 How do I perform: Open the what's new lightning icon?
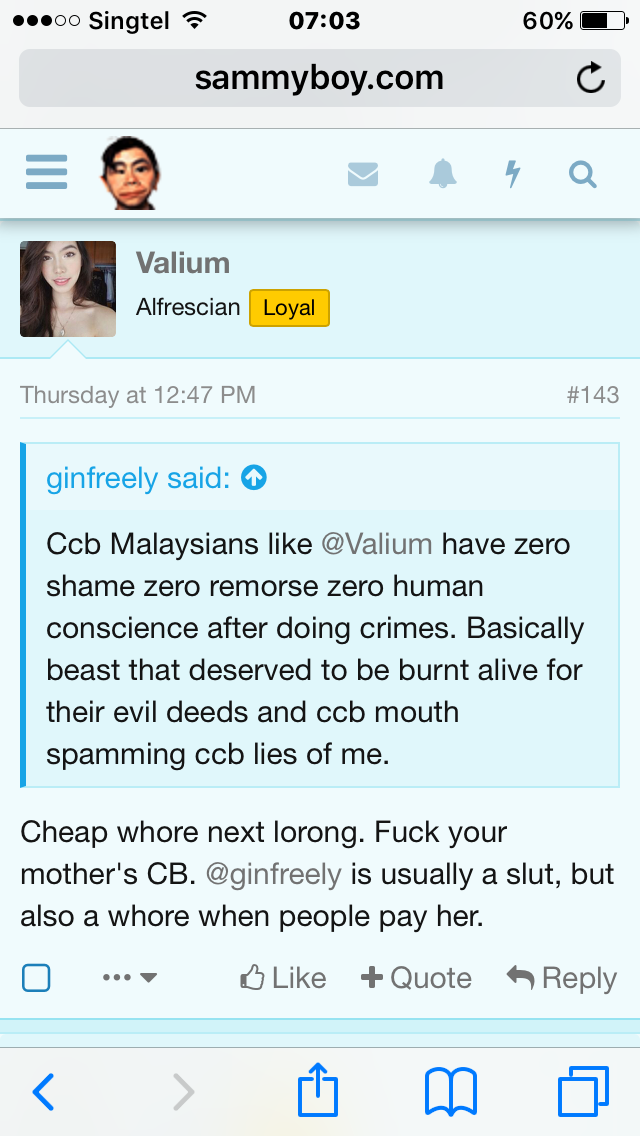pos(512,174)
